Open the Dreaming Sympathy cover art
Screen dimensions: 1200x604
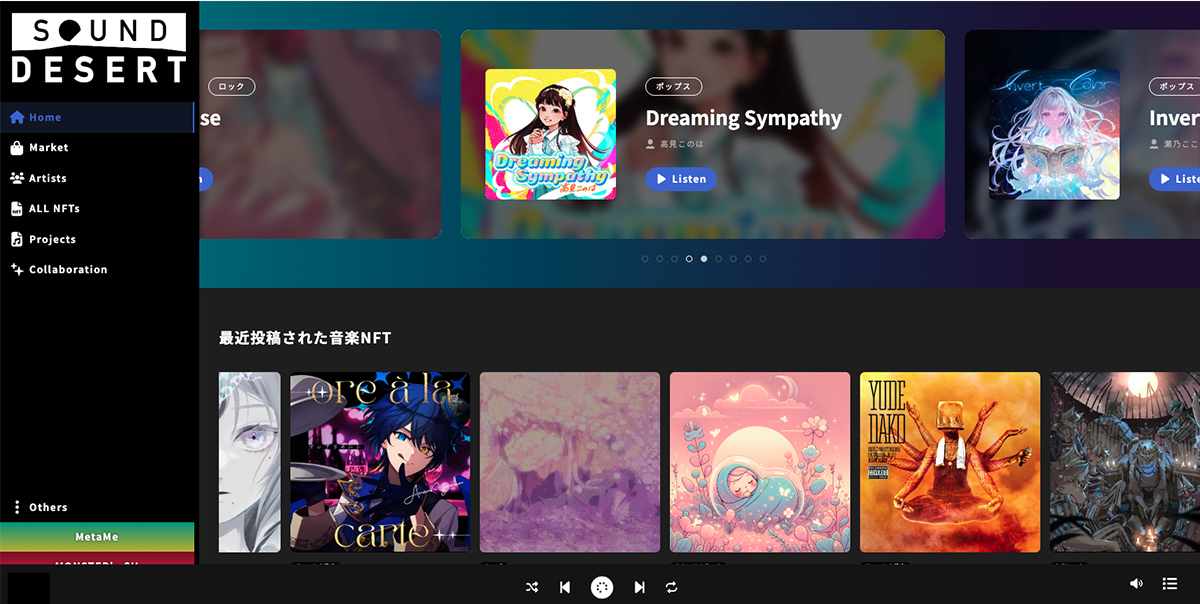point(551,134)
